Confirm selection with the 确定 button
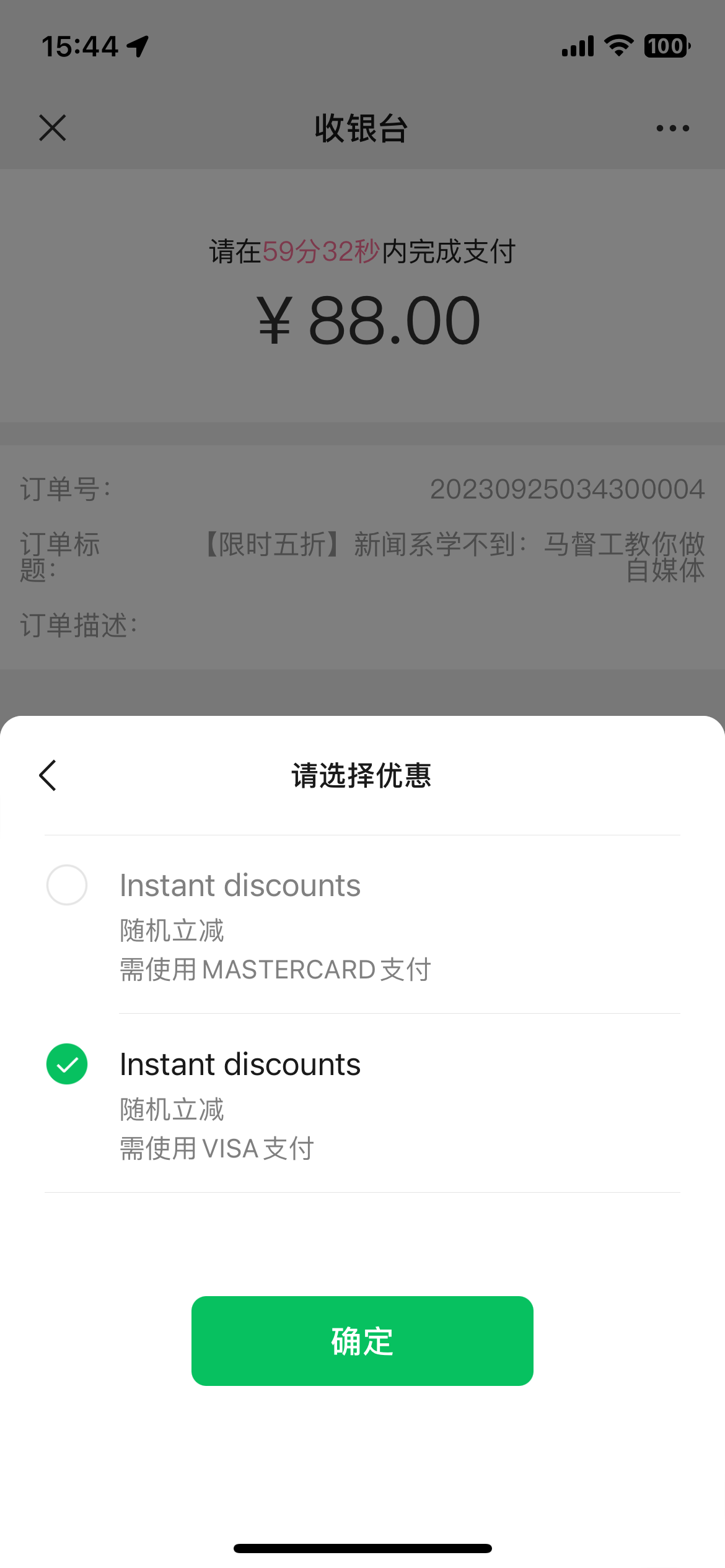This screenshot has width=725, height=1568. click(x=362, y=1341)
